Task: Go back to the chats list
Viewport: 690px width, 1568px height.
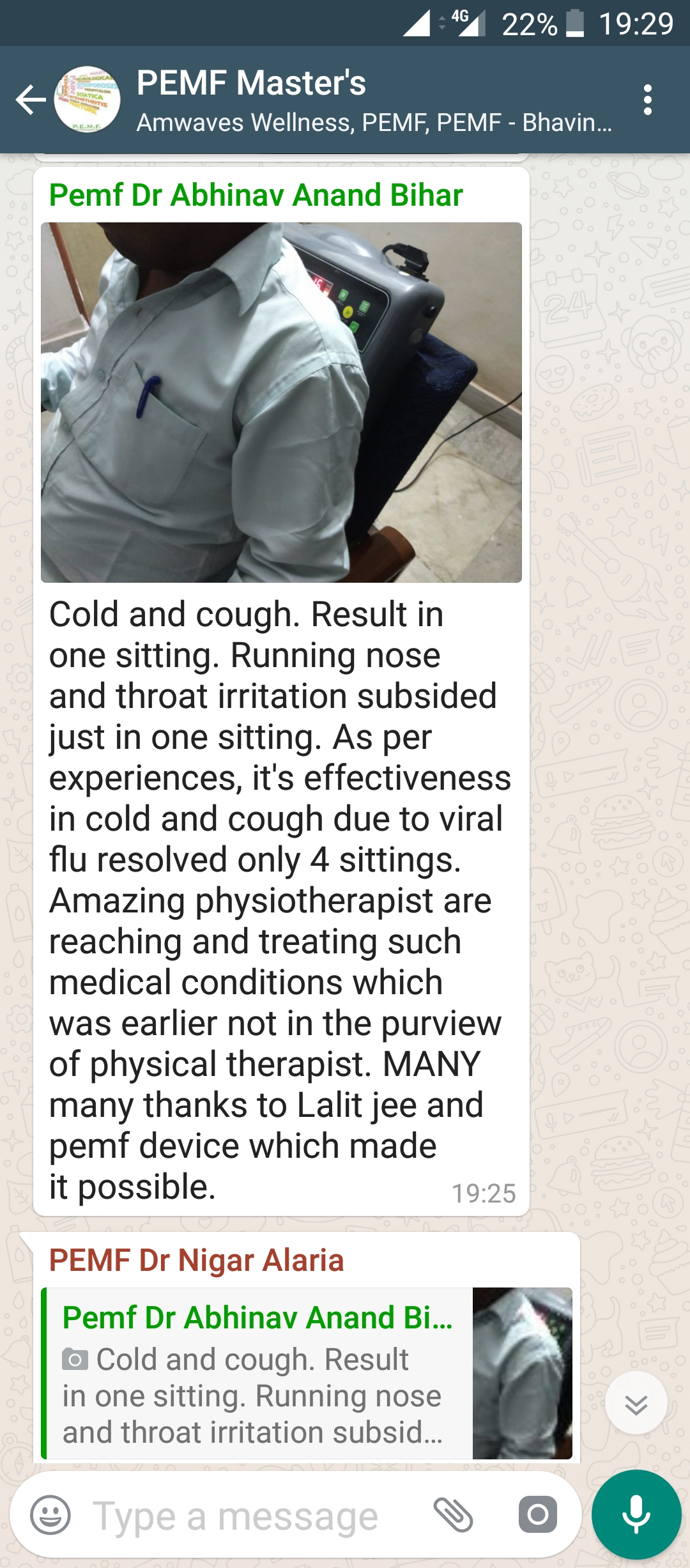Action: pos(31,100)
